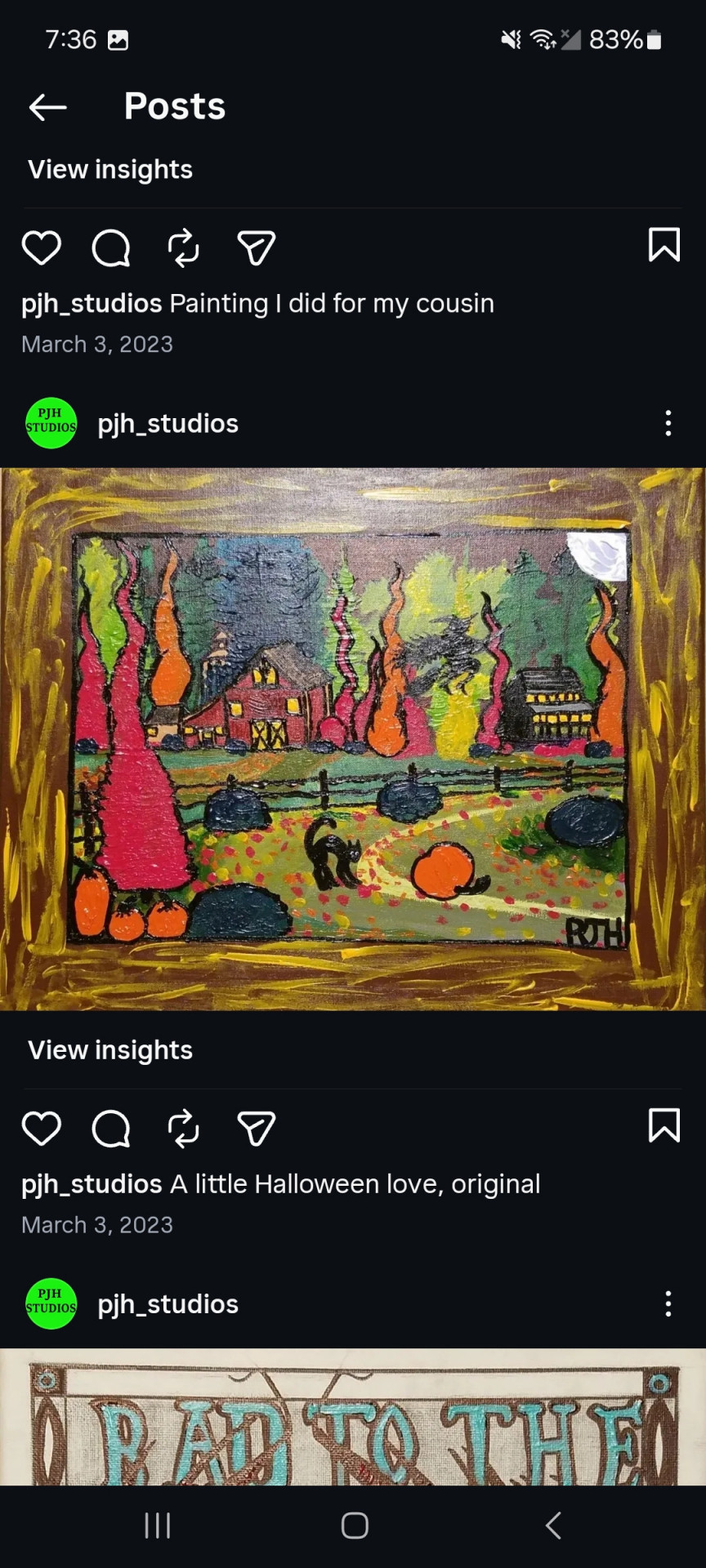Like the "A little Halloween love" post

(41, 1129)
